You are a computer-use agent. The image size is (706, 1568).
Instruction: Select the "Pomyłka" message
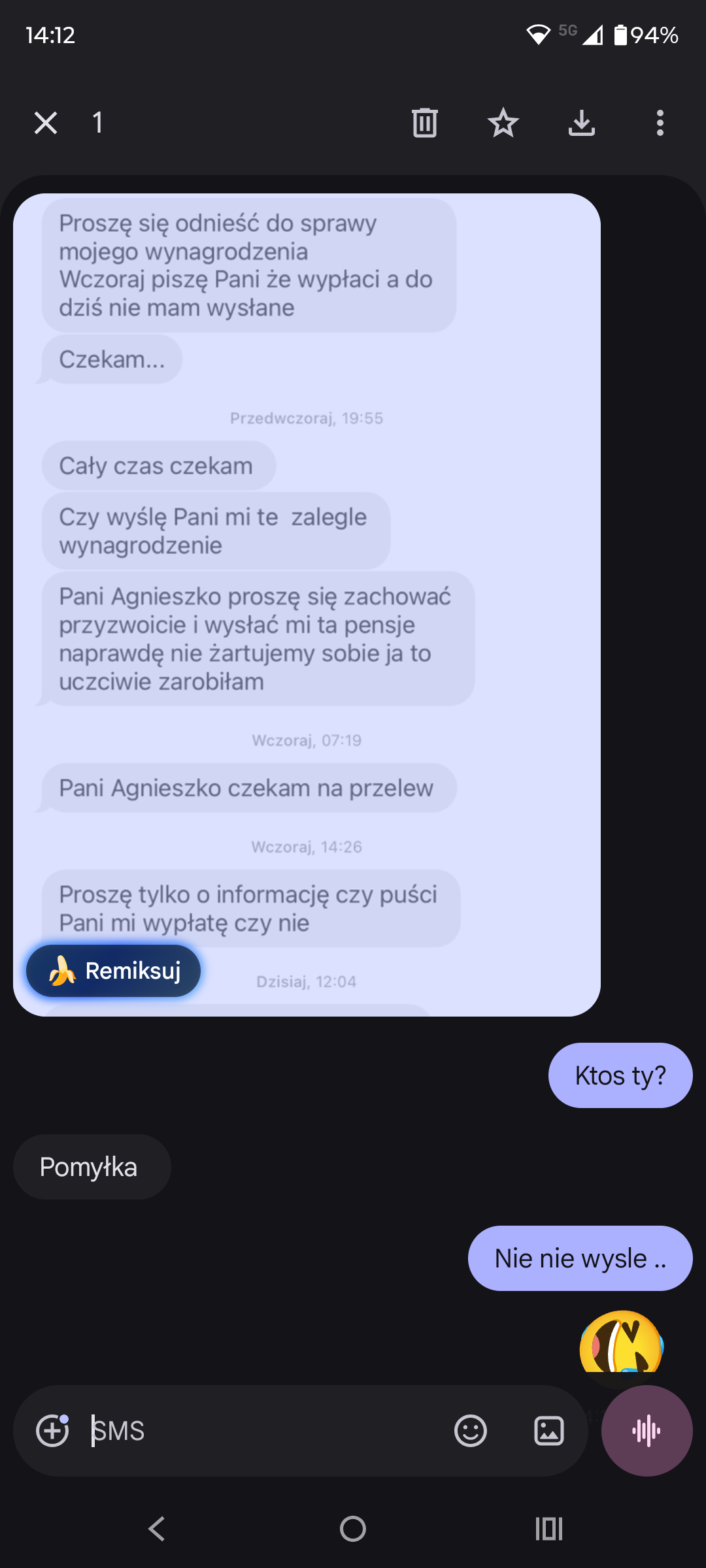(x=92, y=1167)
